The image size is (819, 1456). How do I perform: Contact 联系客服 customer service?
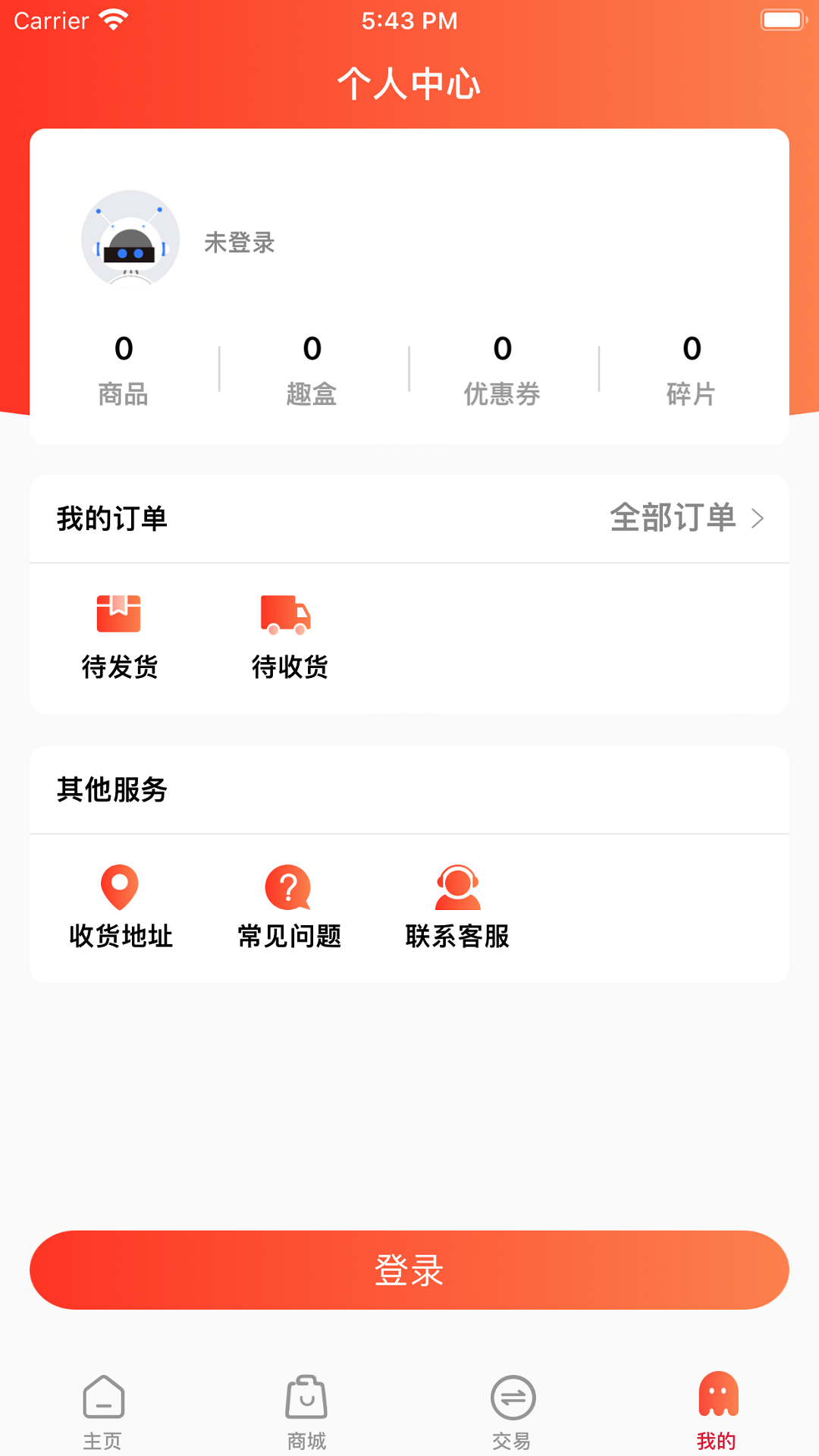tap(457, 906)
